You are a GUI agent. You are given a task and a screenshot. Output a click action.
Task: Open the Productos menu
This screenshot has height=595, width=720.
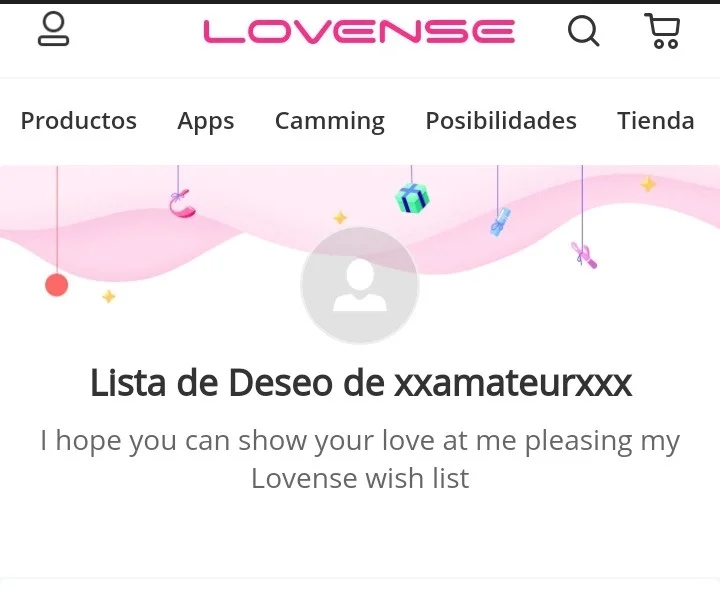79,121
